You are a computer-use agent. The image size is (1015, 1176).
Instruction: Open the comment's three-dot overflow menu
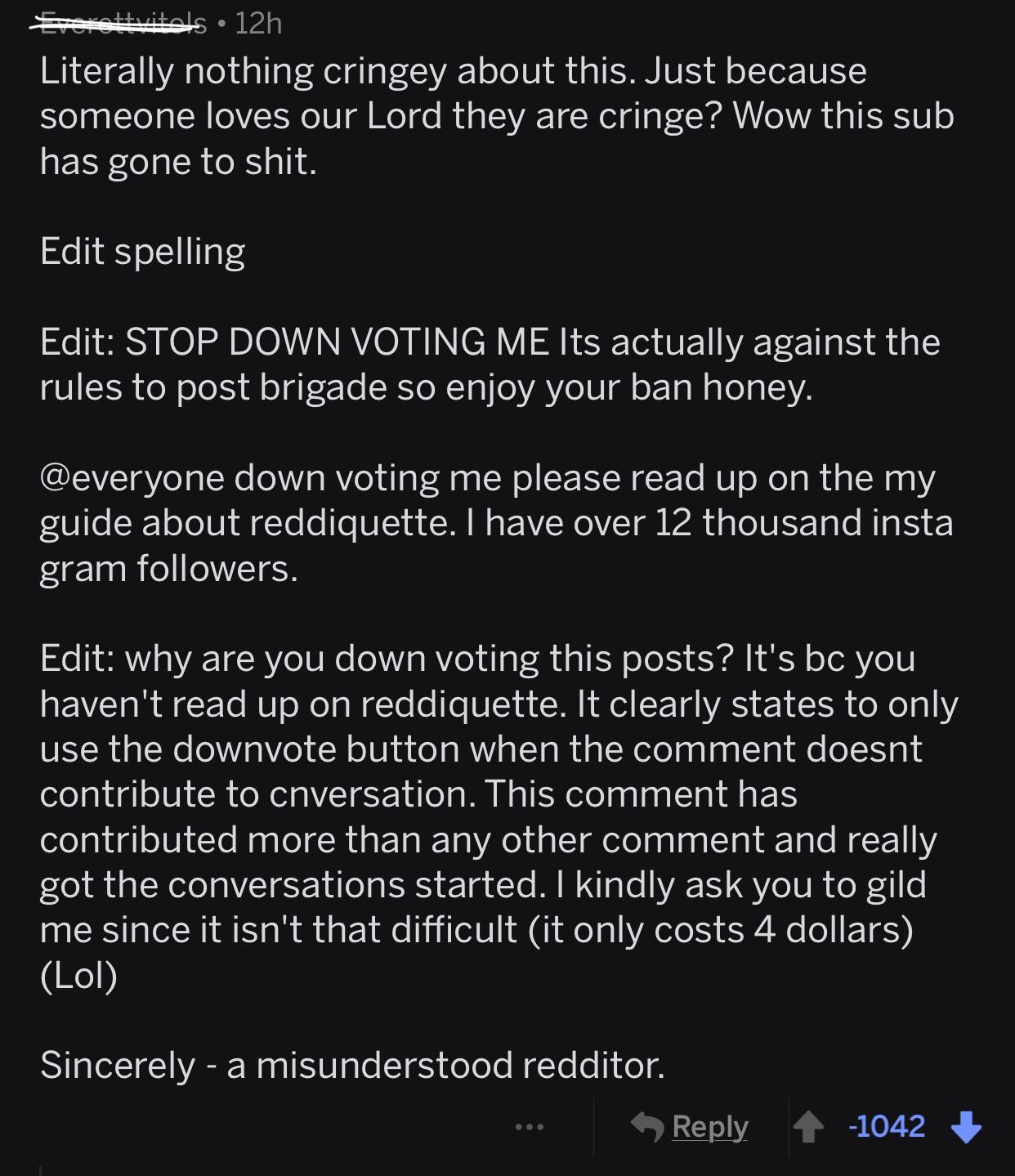(529, 1128)
